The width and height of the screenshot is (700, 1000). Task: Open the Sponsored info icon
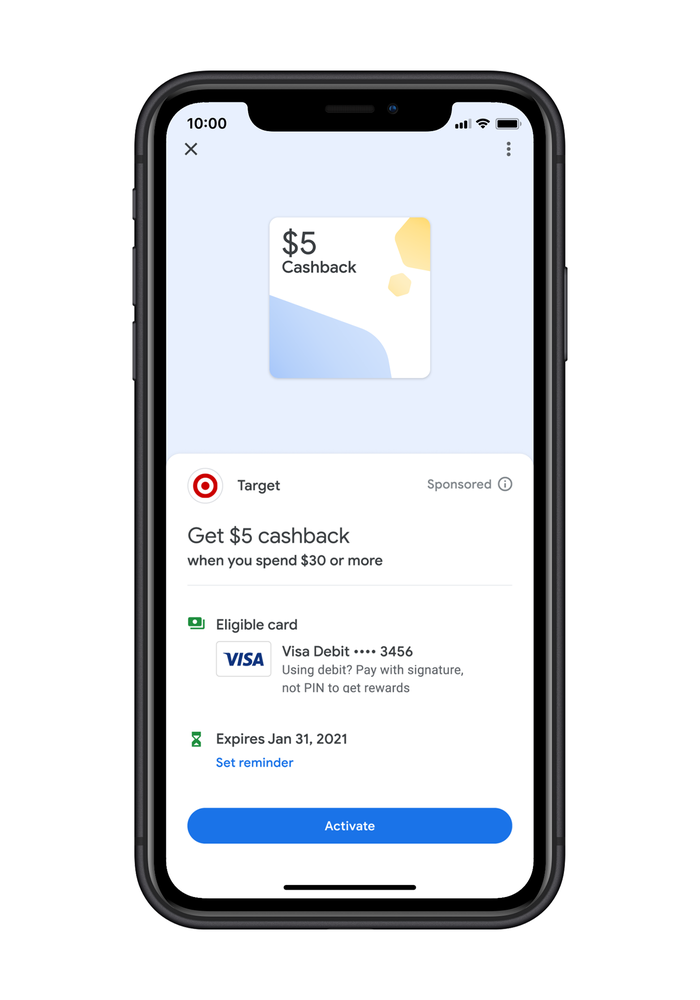[x=505, y=484]
